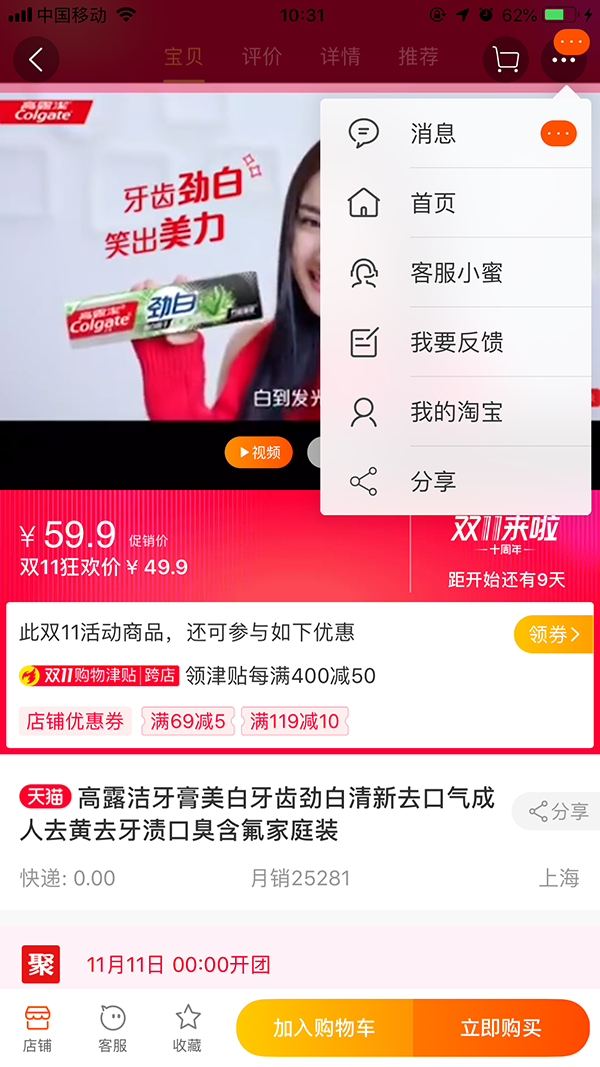
Task: Switch to the 推荐 tab
Action: [x=418, y=57]
